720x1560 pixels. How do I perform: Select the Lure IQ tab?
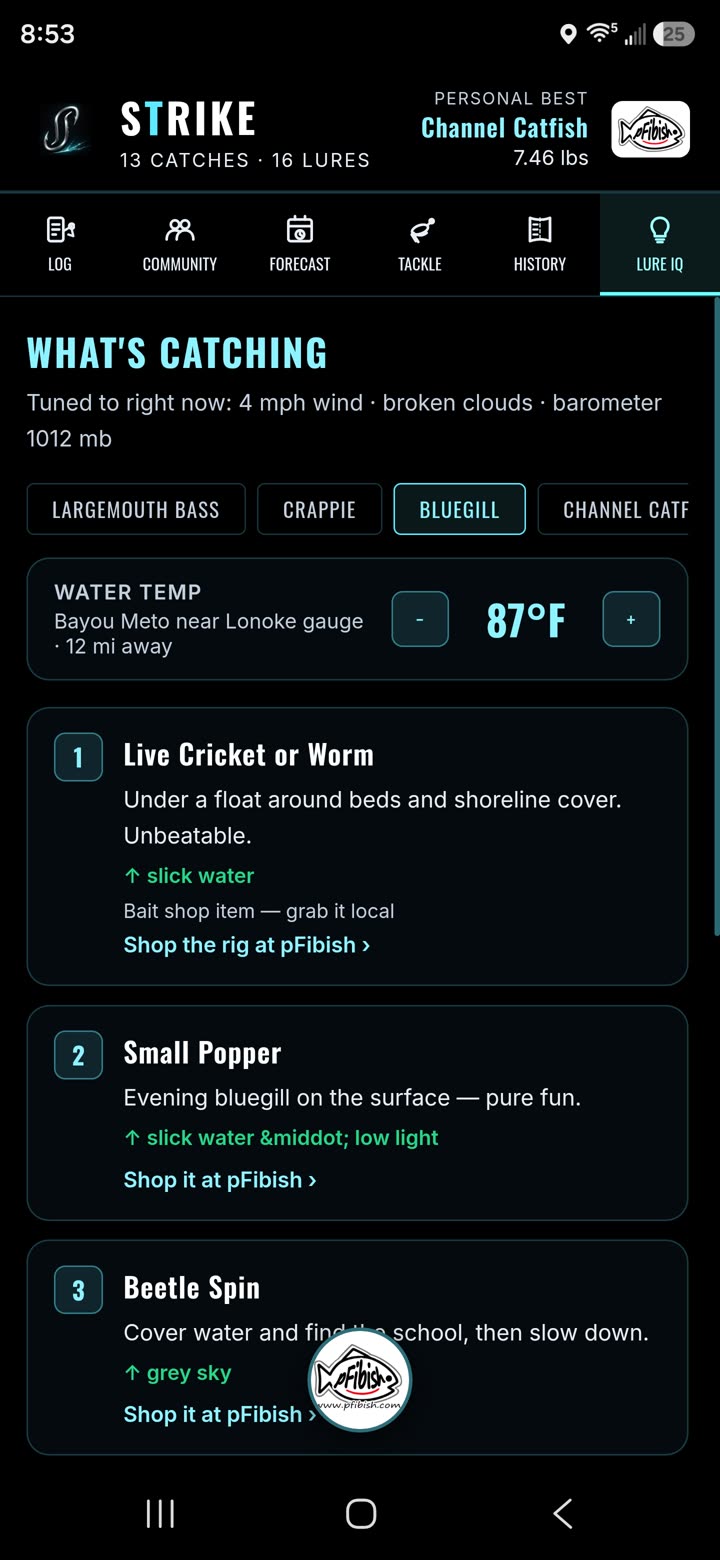pyautogui.click(x=660, y=245)
